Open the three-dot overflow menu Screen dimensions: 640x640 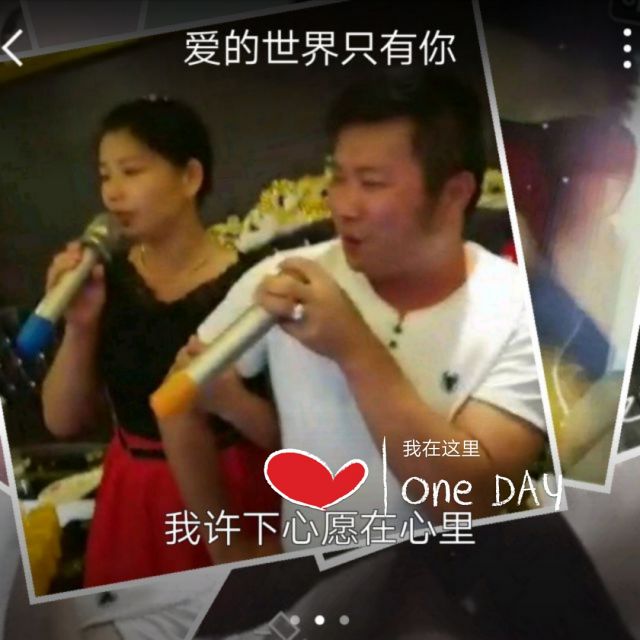coord(627,48)
